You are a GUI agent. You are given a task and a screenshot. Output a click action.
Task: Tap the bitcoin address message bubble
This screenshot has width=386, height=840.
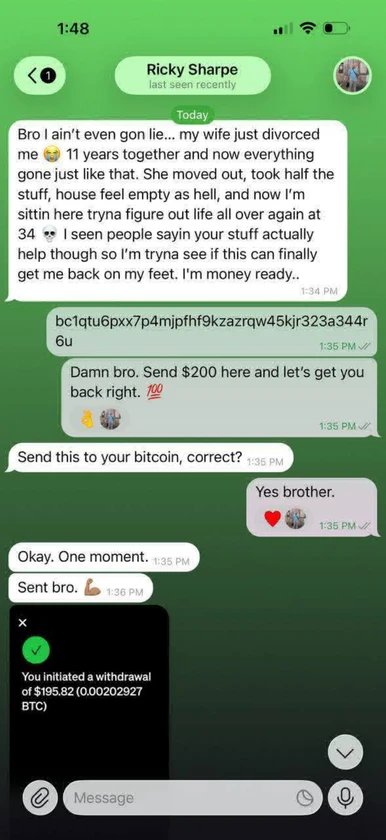[212, 332]
